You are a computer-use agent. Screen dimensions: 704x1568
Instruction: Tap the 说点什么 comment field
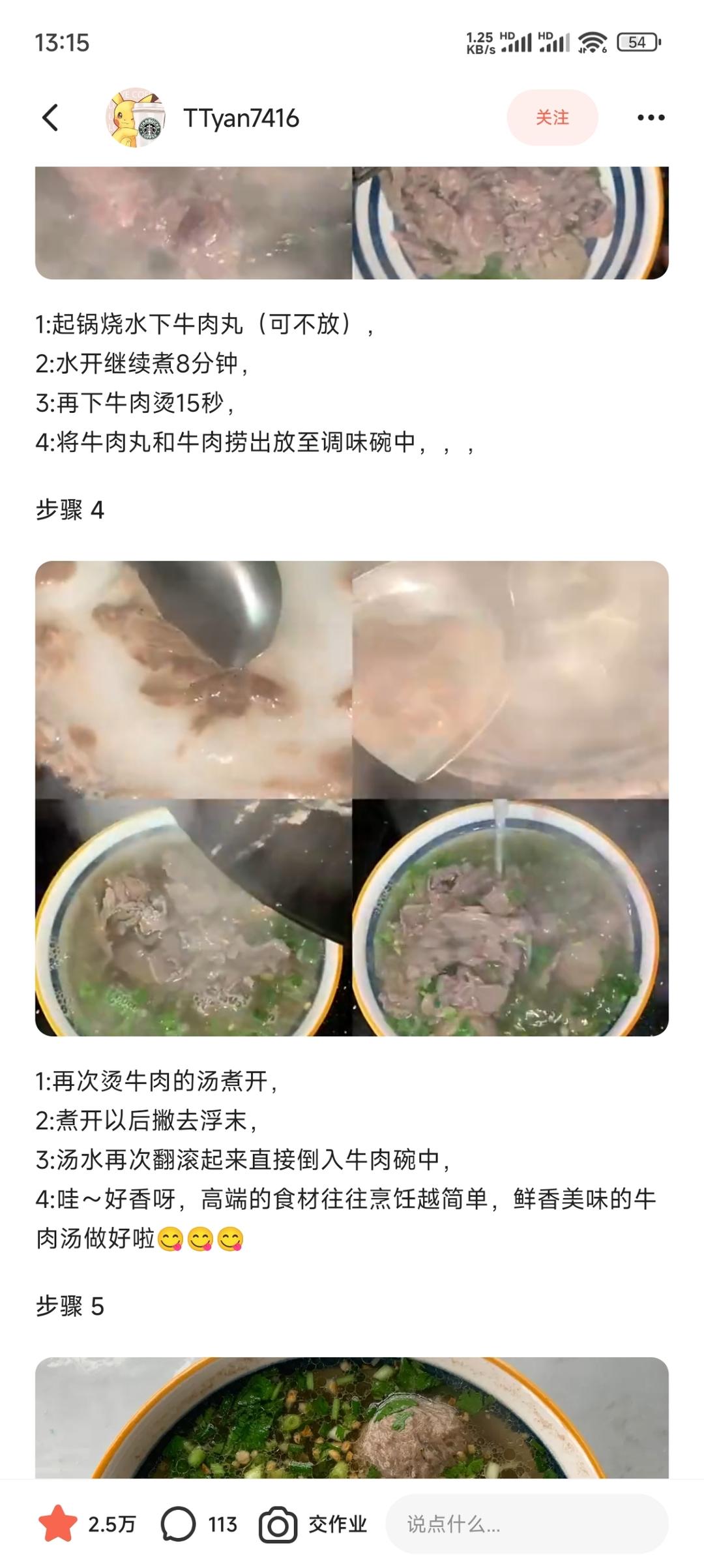coord(527,1524)
